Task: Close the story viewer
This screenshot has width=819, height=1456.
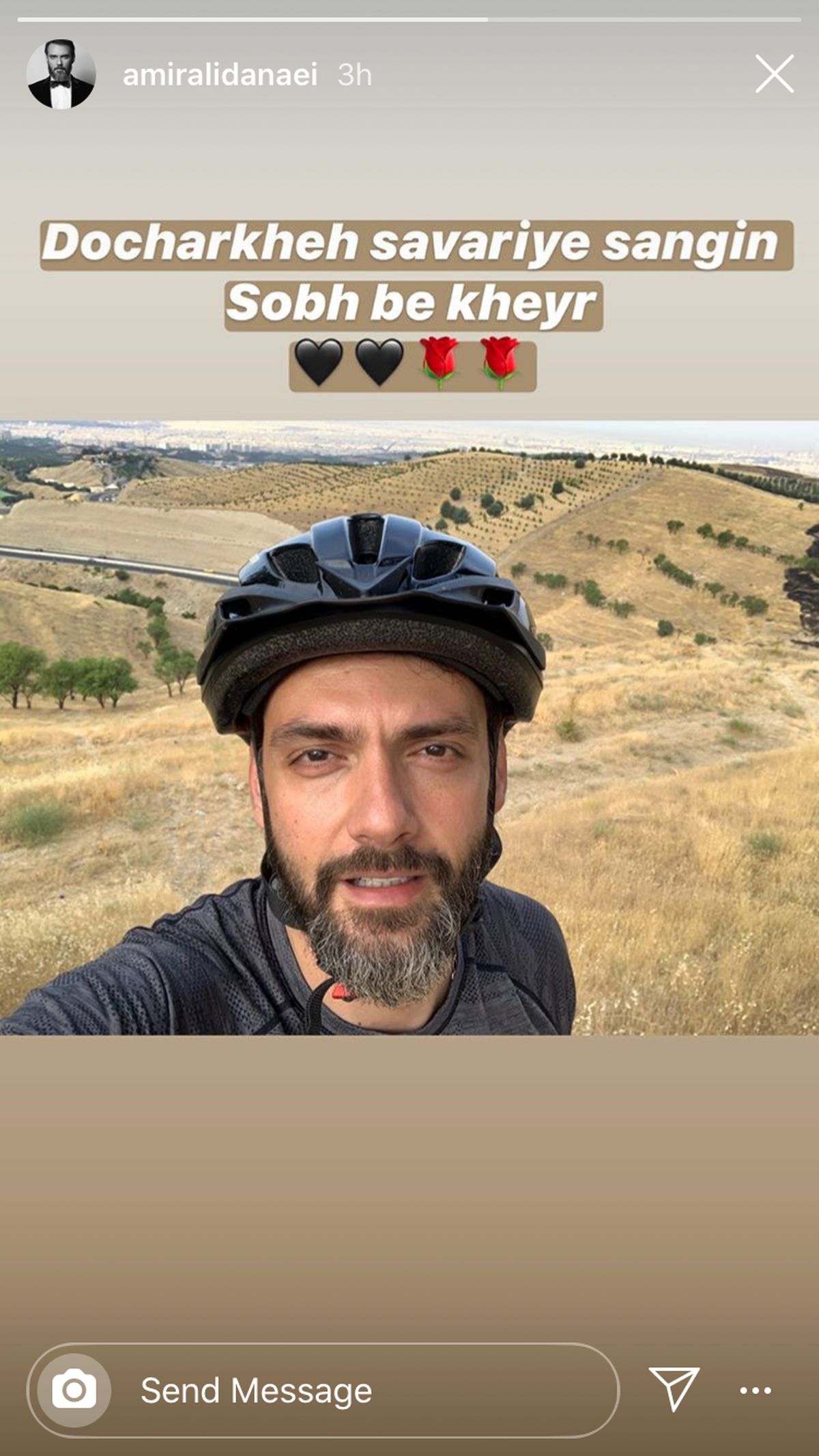Action: coord(774,74)
